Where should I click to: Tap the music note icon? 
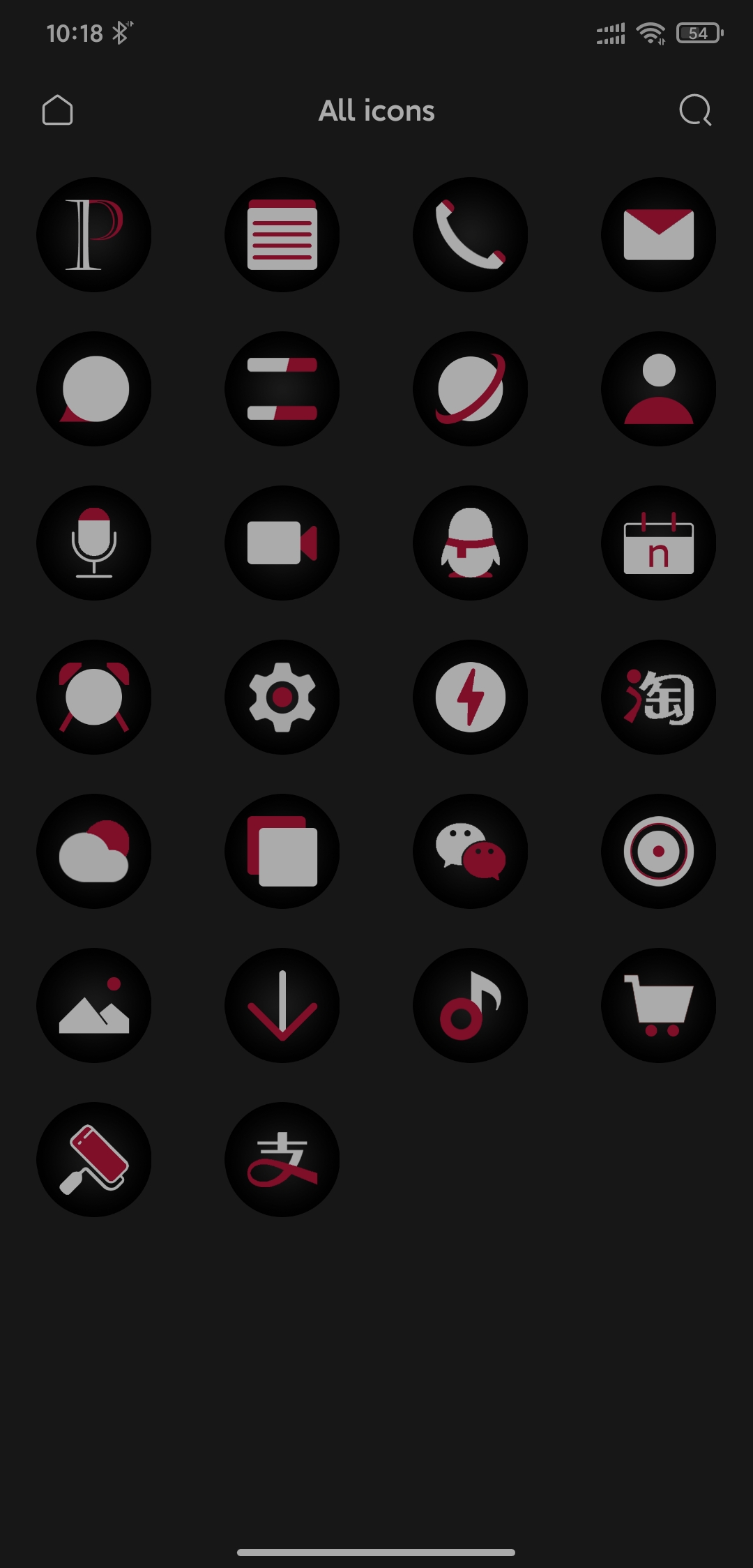(471, 1005)
